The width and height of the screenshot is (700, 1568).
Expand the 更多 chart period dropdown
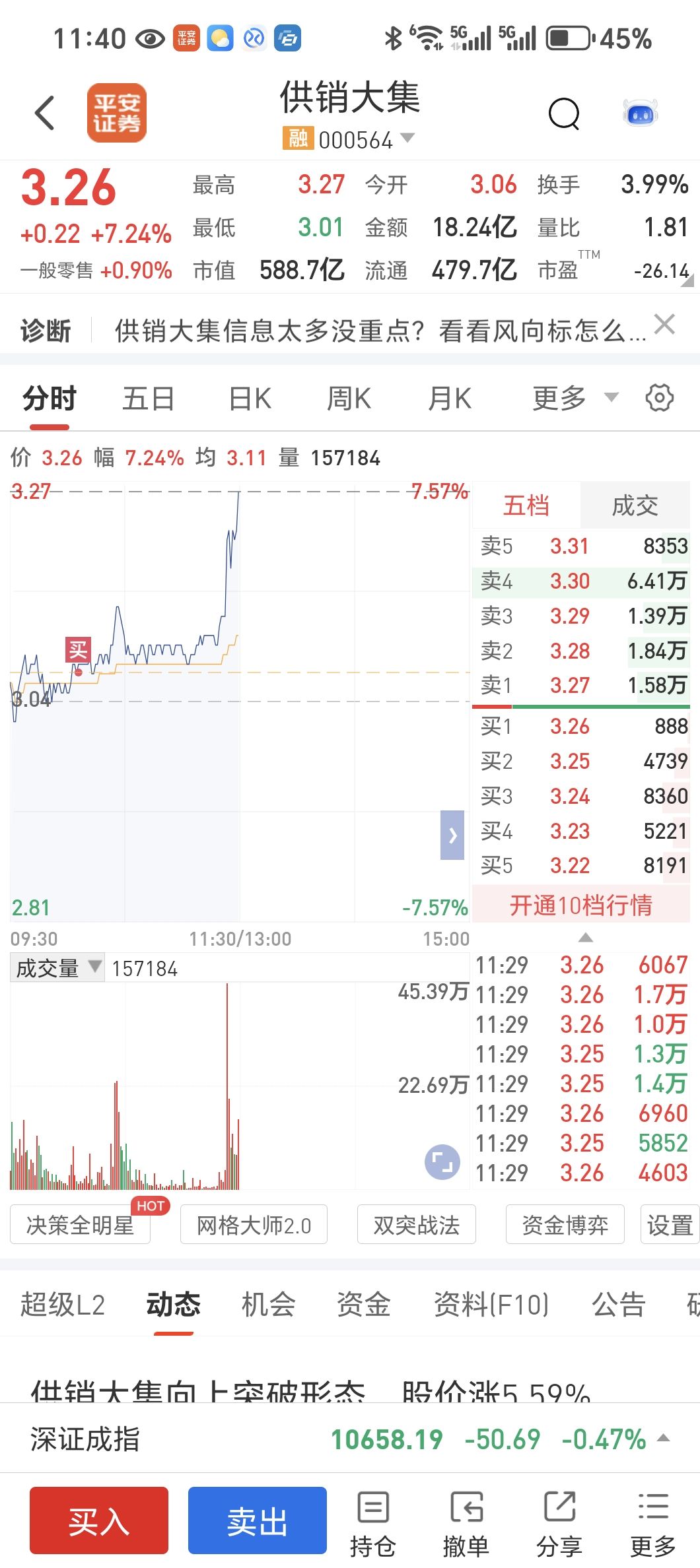[x=575, y=398]
